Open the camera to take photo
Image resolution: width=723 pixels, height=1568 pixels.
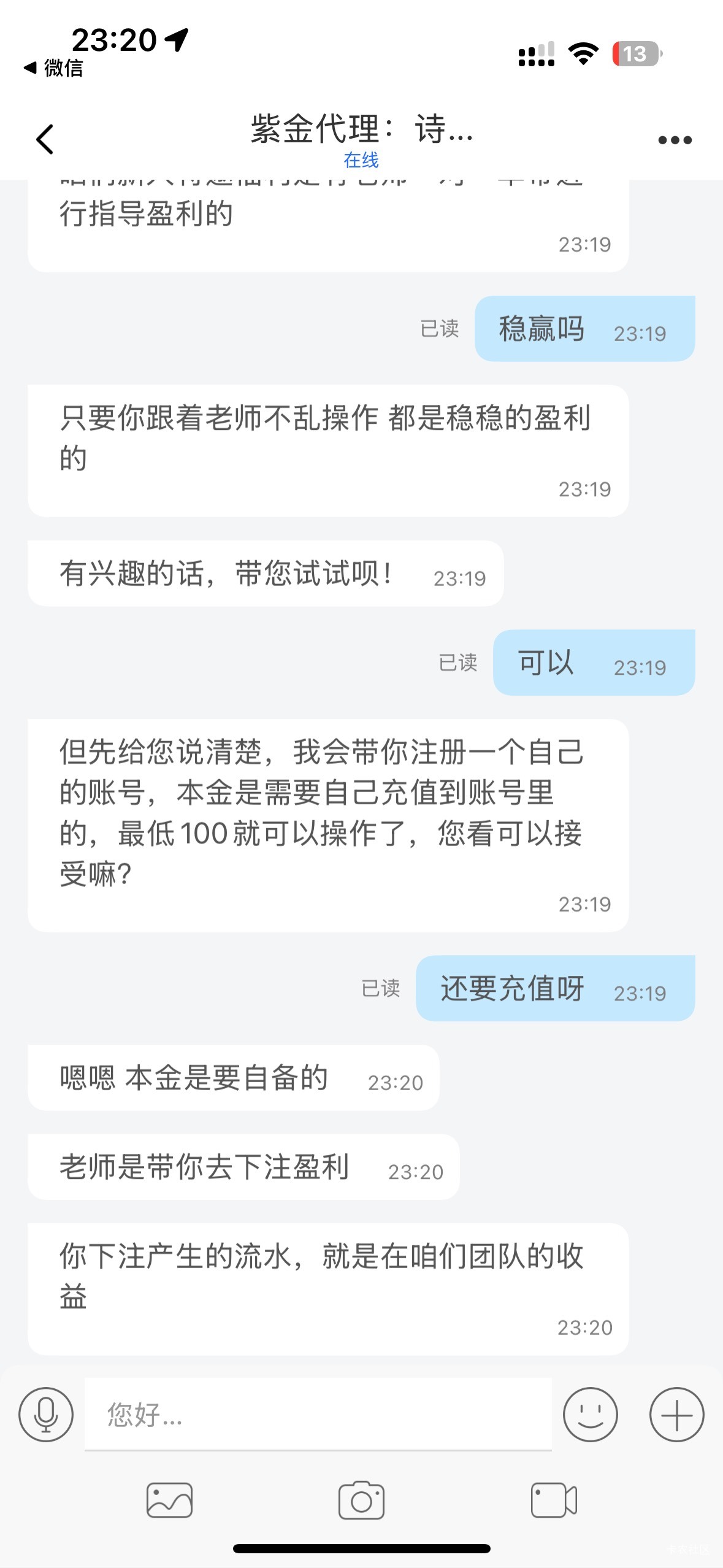pos(361,1500)
